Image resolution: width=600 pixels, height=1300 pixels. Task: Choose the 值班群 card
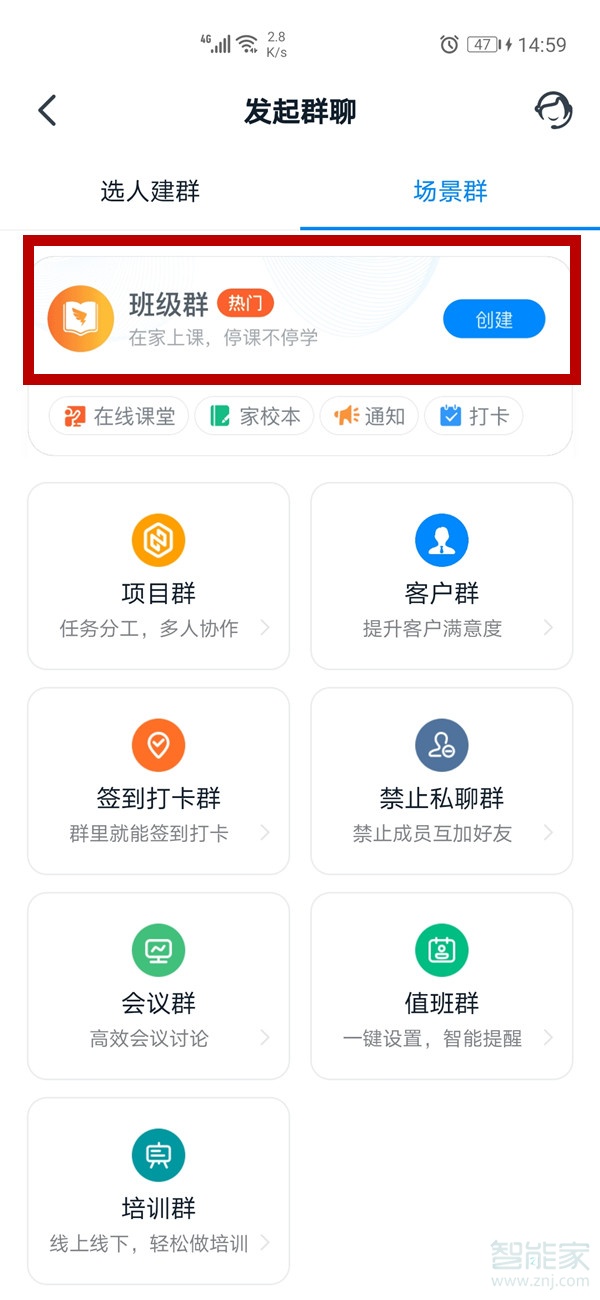click(441, 986)
